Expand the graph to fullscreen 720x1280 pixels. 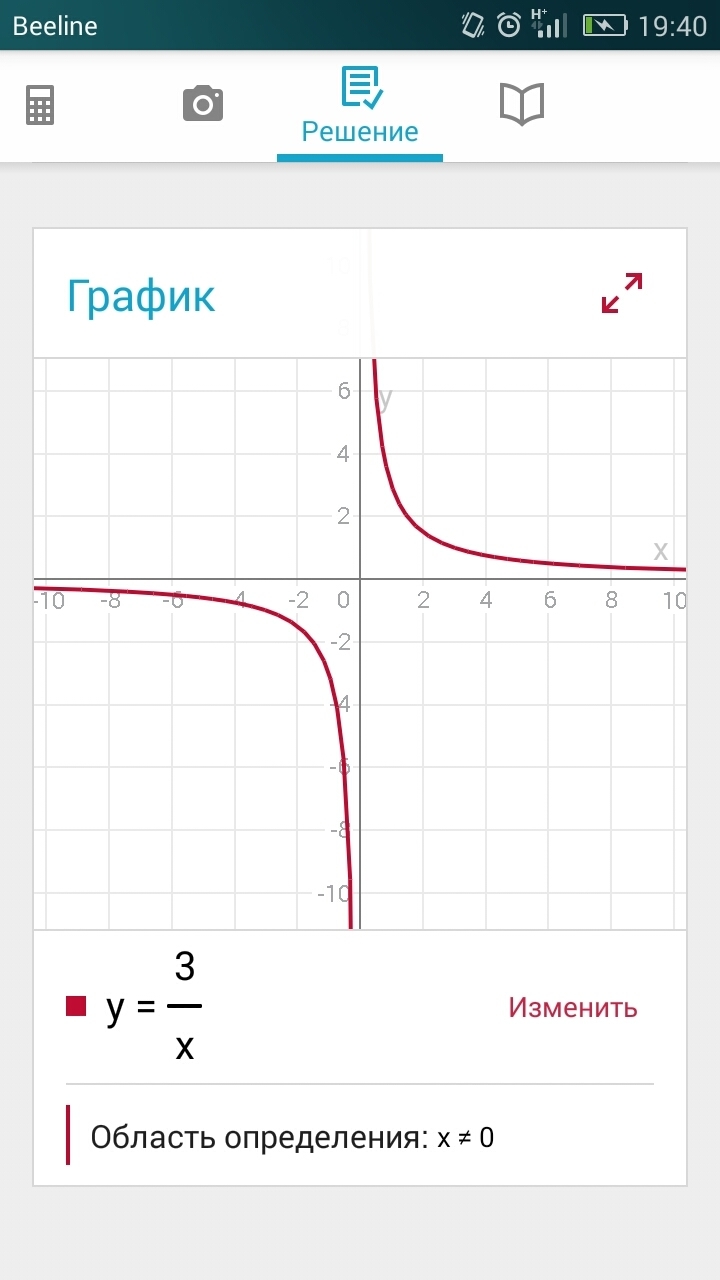pos(621,293)
